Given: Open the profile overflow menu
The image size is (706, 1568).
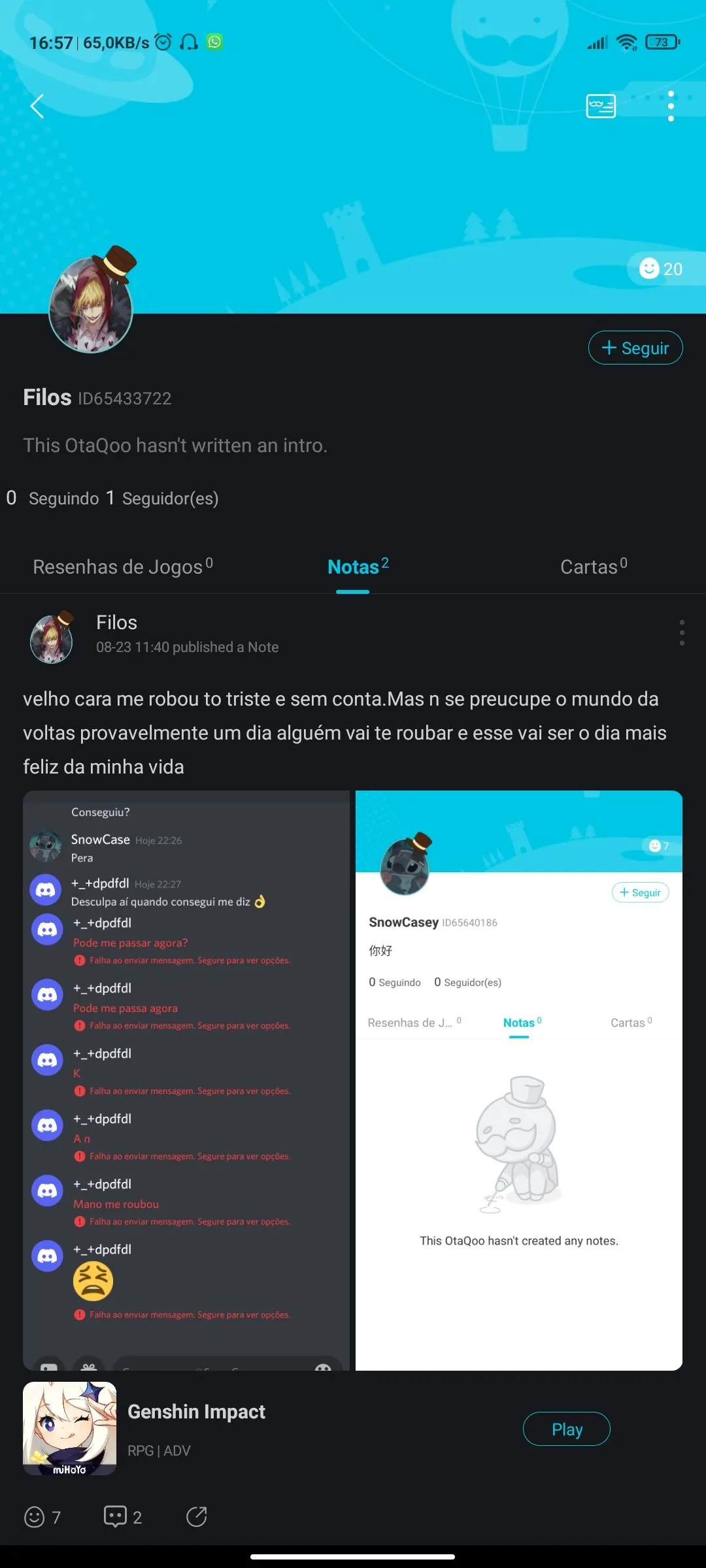Looking at the screenshot, I should (671, 106).
